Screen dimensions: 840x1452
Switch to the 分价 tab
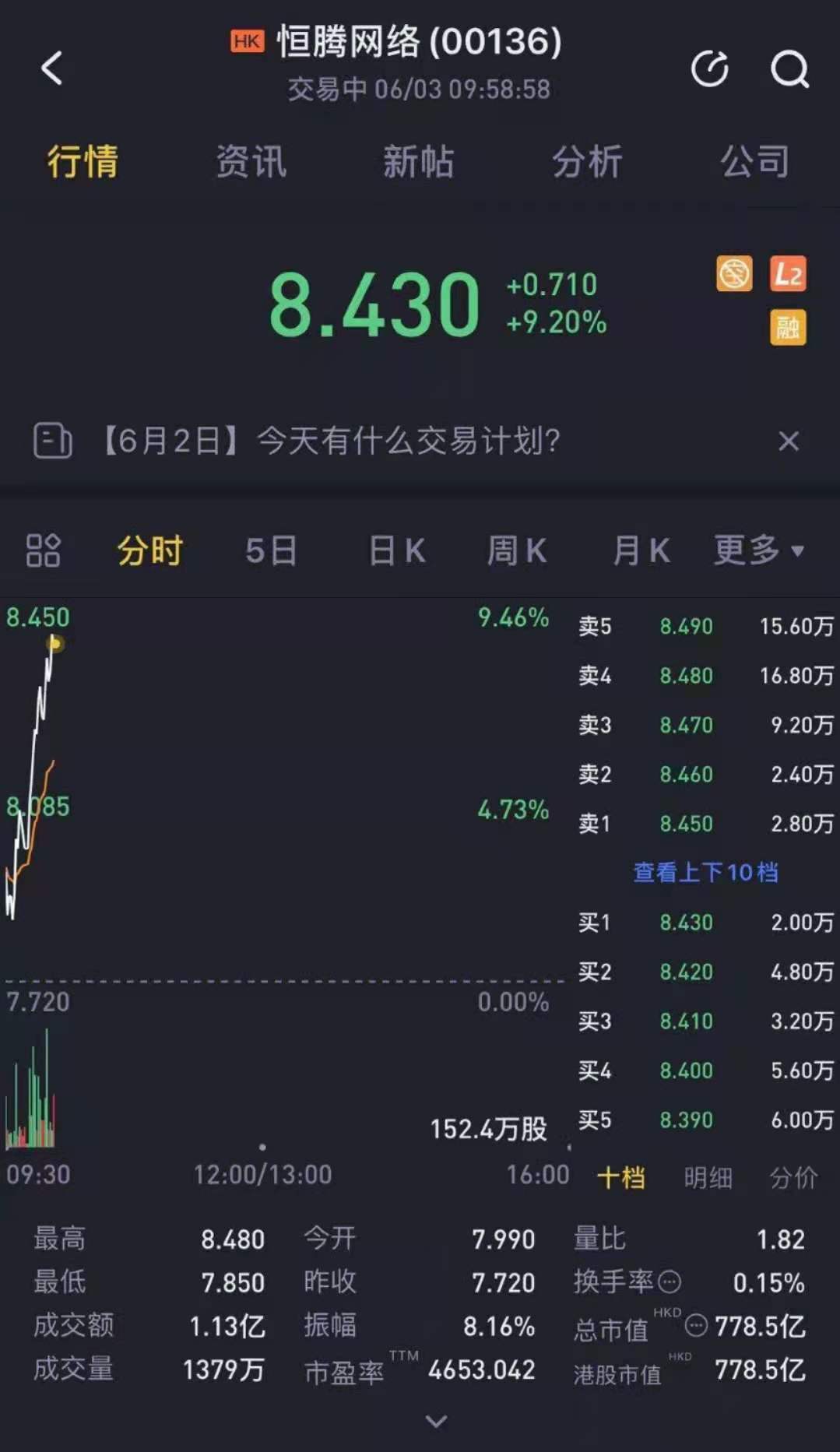pos(793,1177)
